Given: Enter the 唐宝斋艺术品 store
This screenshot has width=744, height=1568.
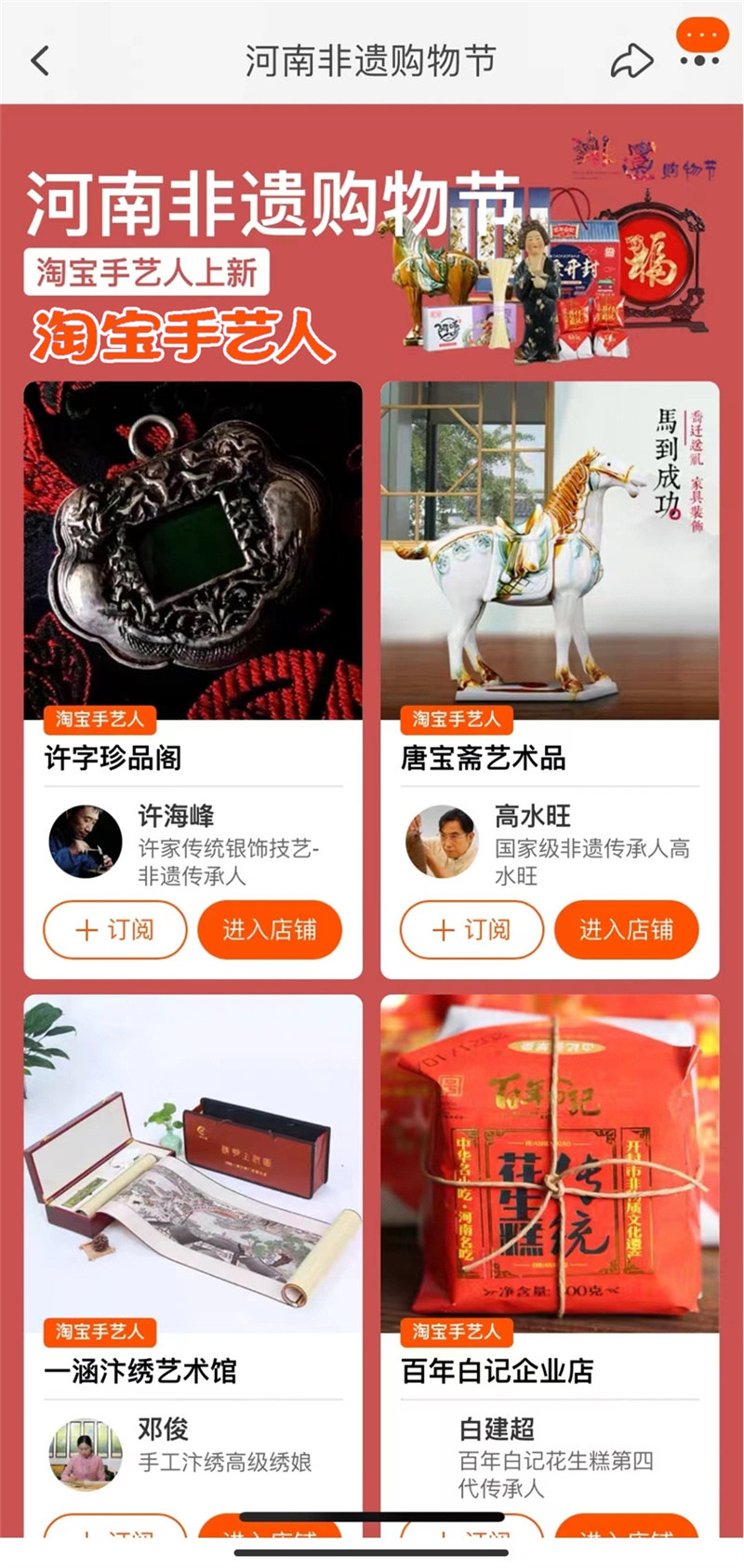Looking at the screenshot, I should [626, 929].
